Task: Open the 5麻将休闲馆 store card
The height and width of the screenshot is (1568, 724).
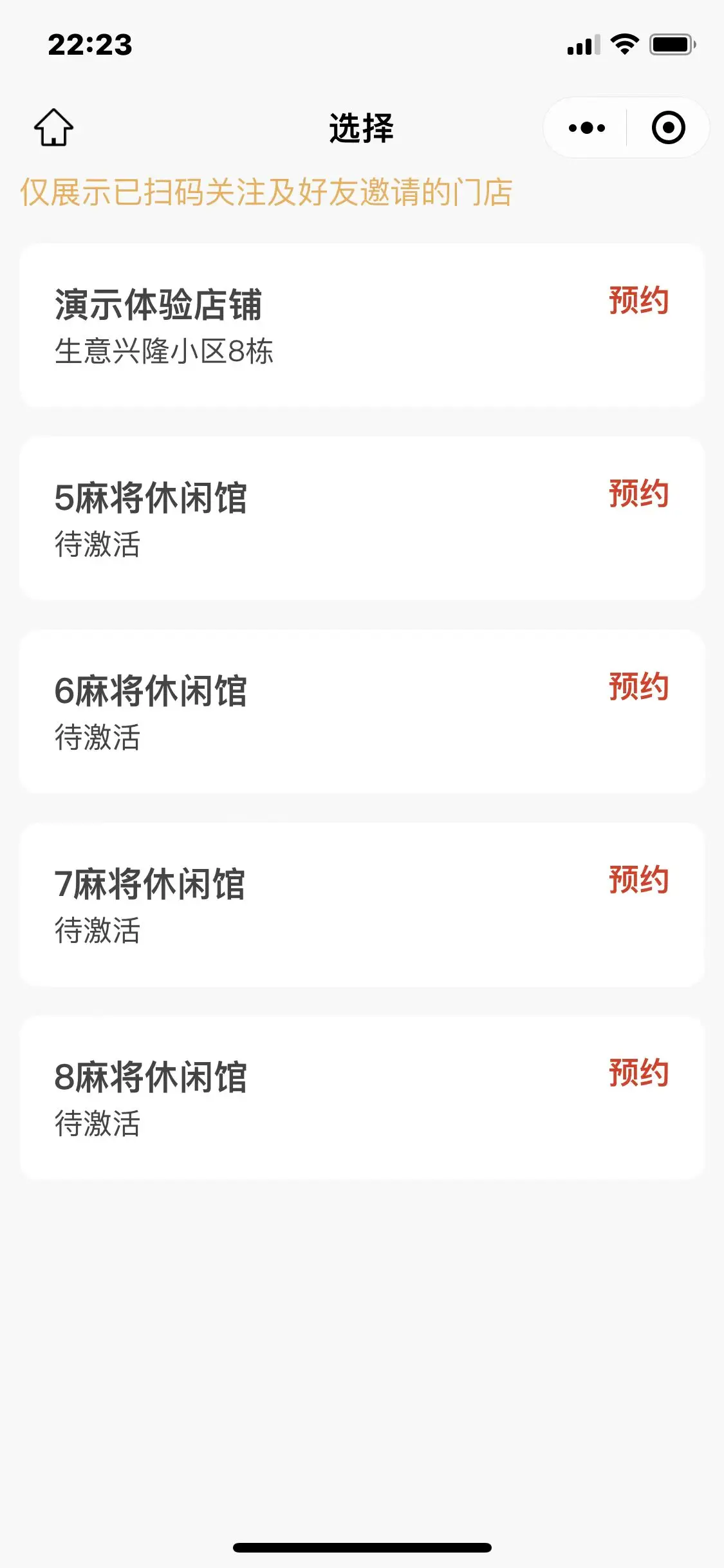Action: (362, 518)
